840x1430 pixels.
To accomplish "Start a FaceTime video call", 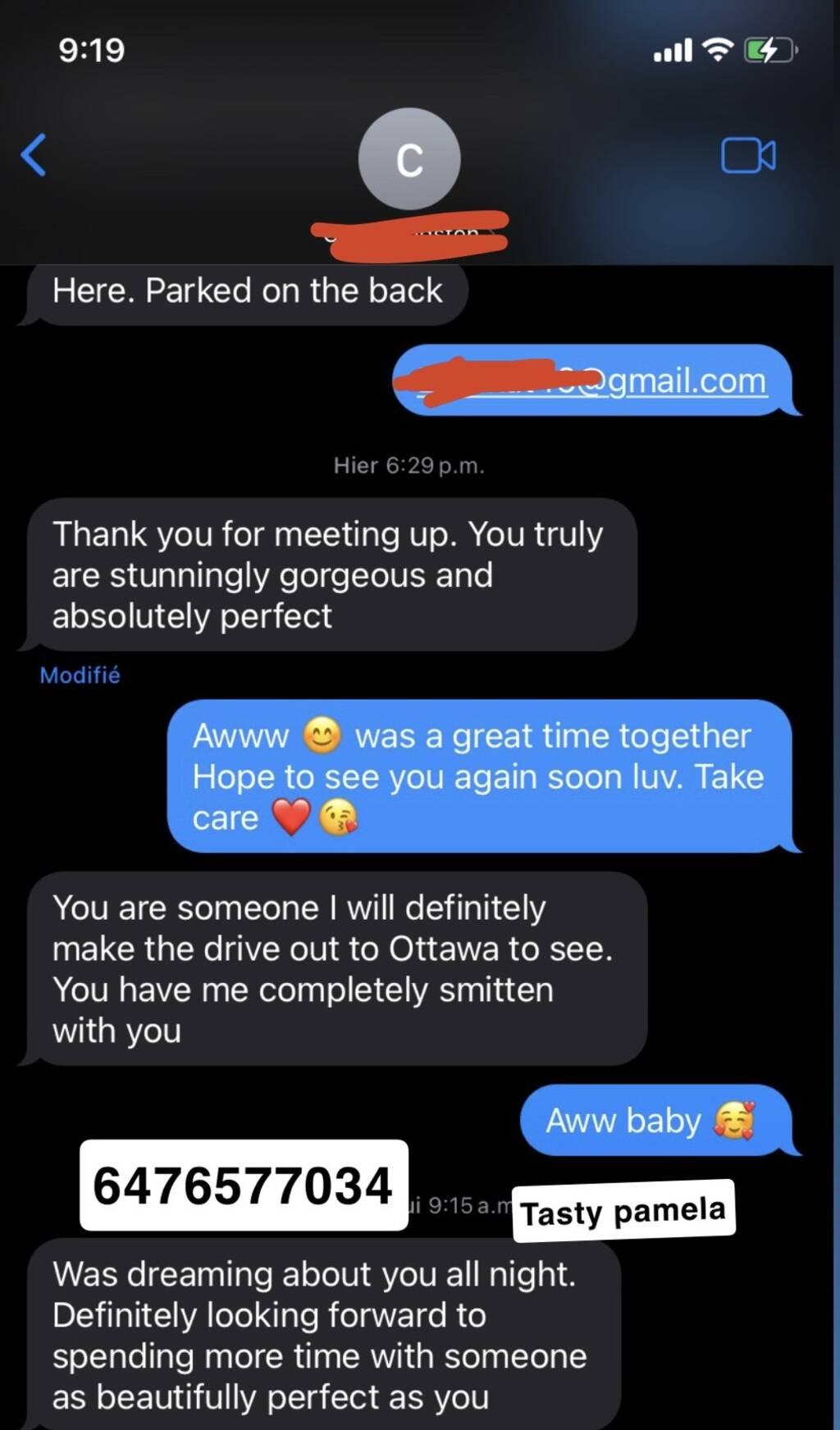I will point(747,155).
